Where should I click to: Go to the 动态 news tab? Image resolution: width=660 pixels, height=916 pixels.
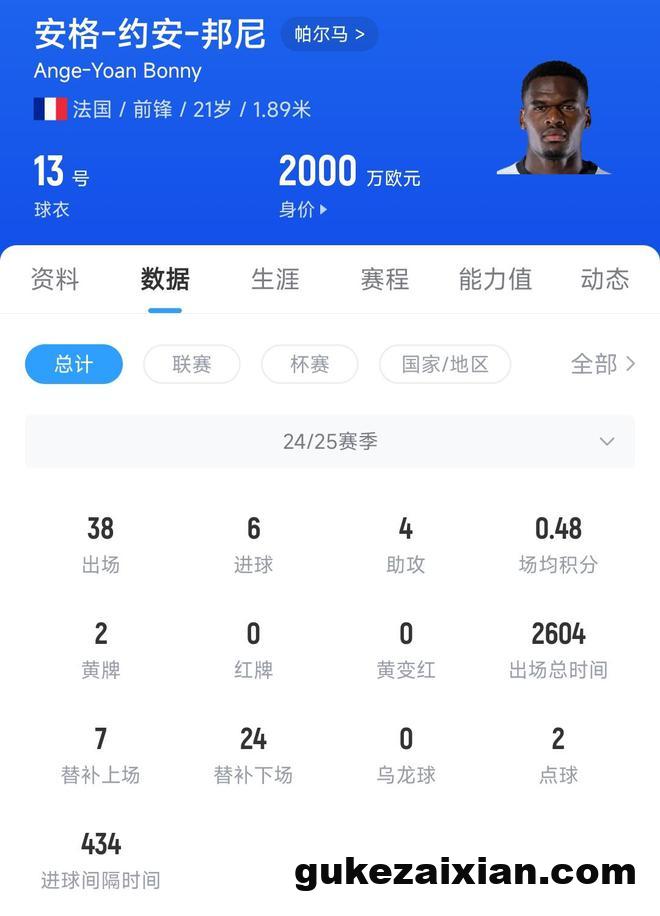coord(605,279)
